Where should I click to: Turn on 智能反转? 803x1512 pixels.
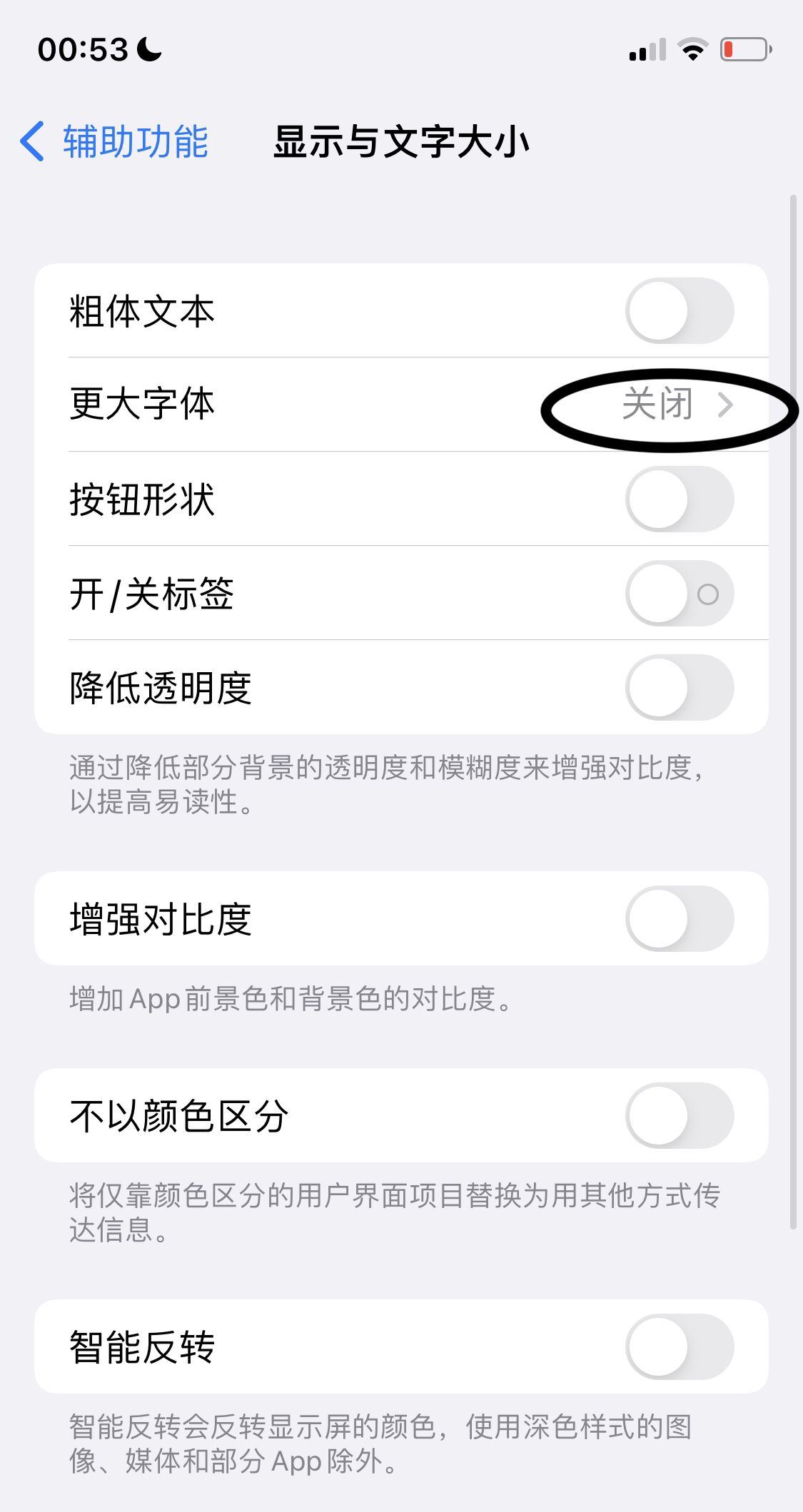(x=679, y=1347)
